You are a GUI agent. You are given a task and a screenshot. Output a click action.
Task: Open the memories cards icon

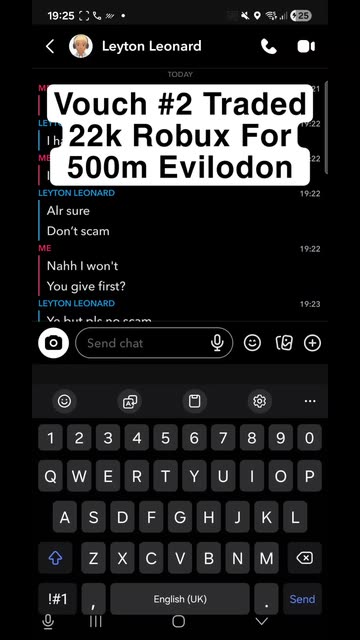(x=284, y=343)
